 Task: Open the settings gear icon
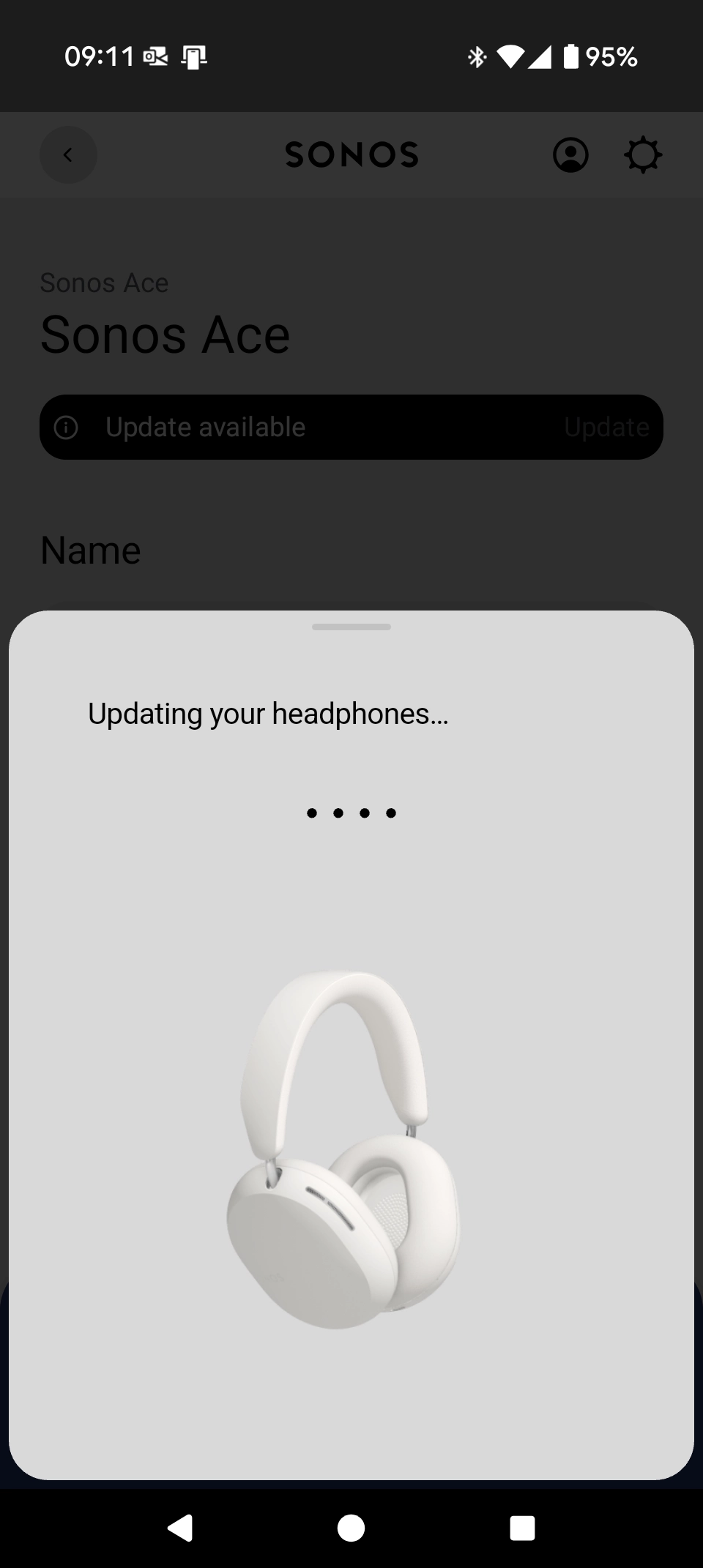643,155
